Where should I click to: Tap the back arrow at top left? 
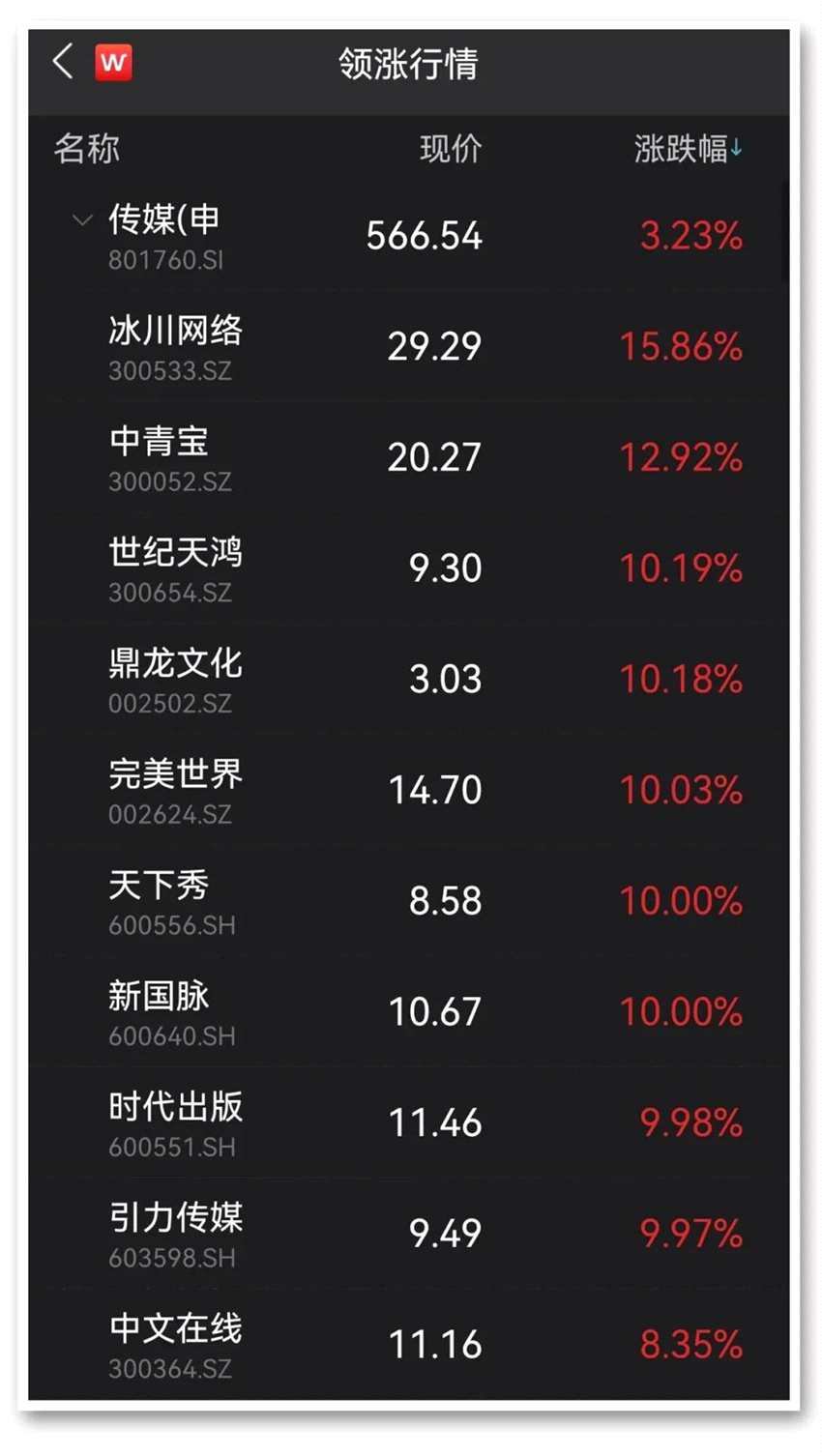click(x=61, y=62)
